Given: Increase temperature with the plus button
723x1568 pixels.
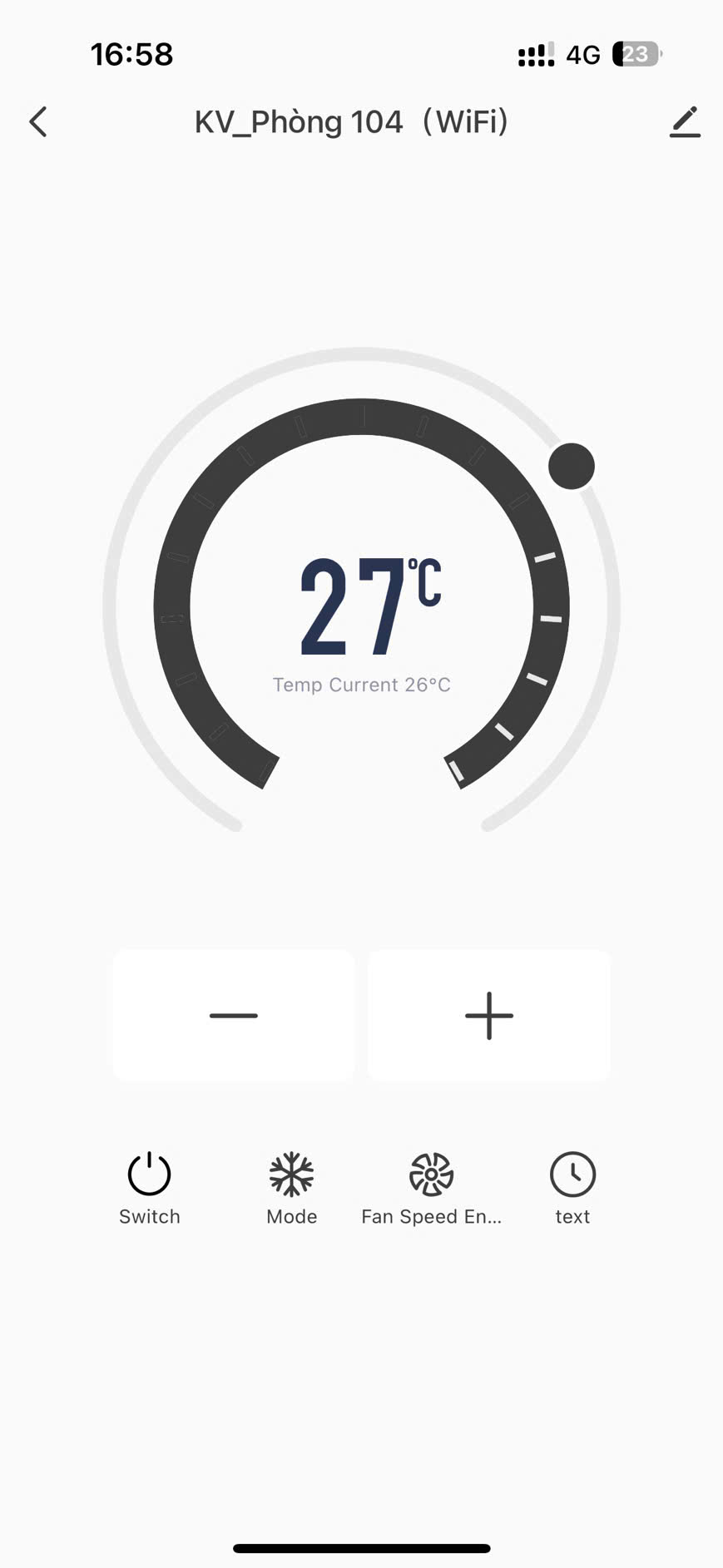Looking at the screenshot, I should click(489, 1016).
